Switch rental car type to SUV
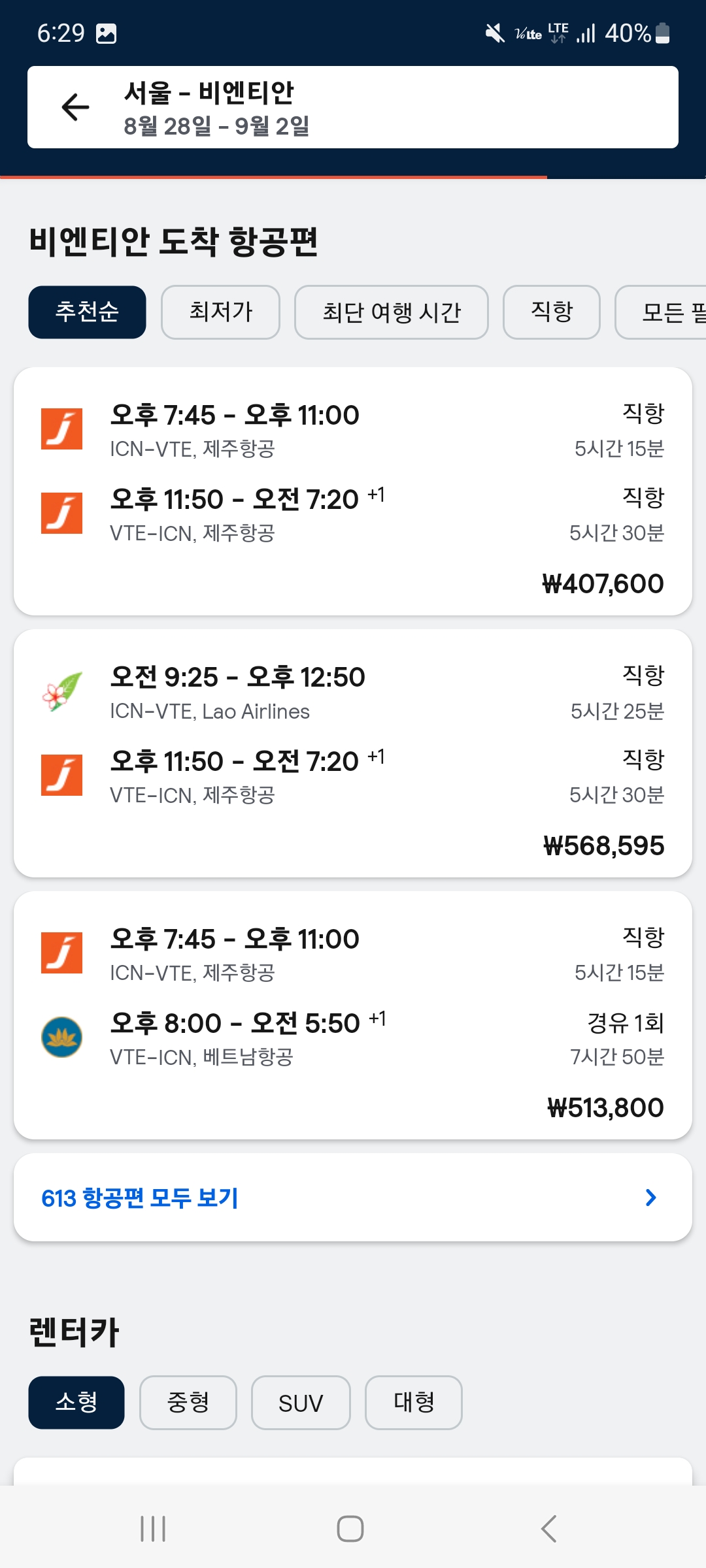 coord(301,1402)
